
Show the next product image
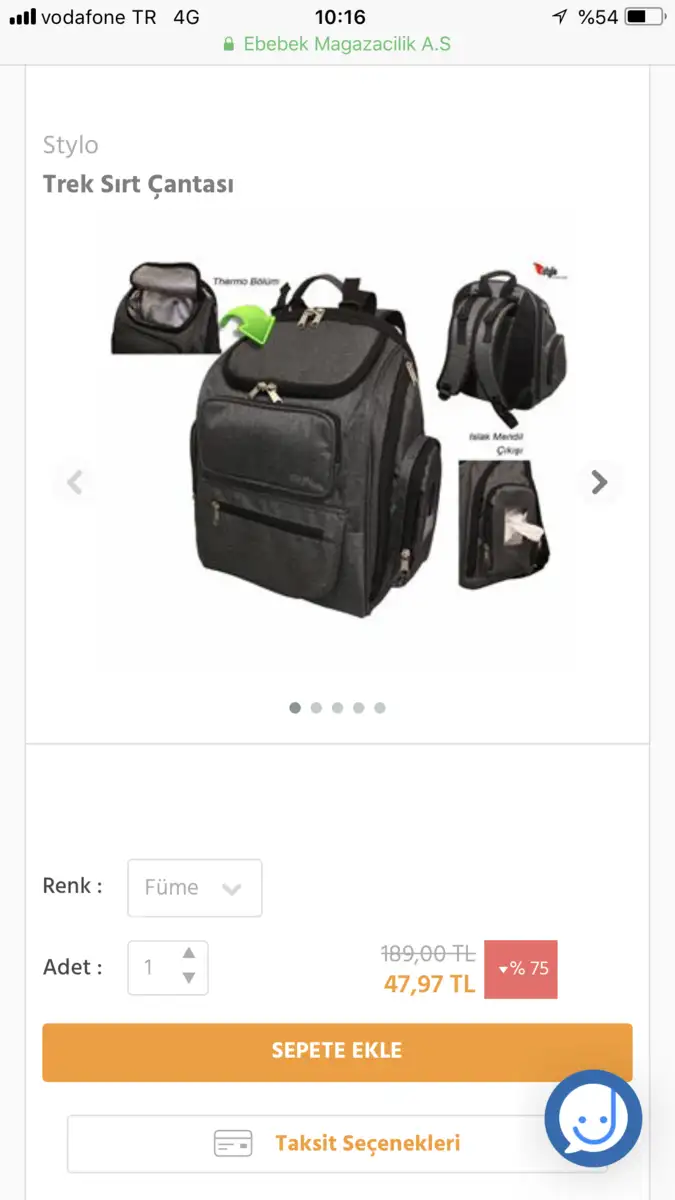pos(599,482)
